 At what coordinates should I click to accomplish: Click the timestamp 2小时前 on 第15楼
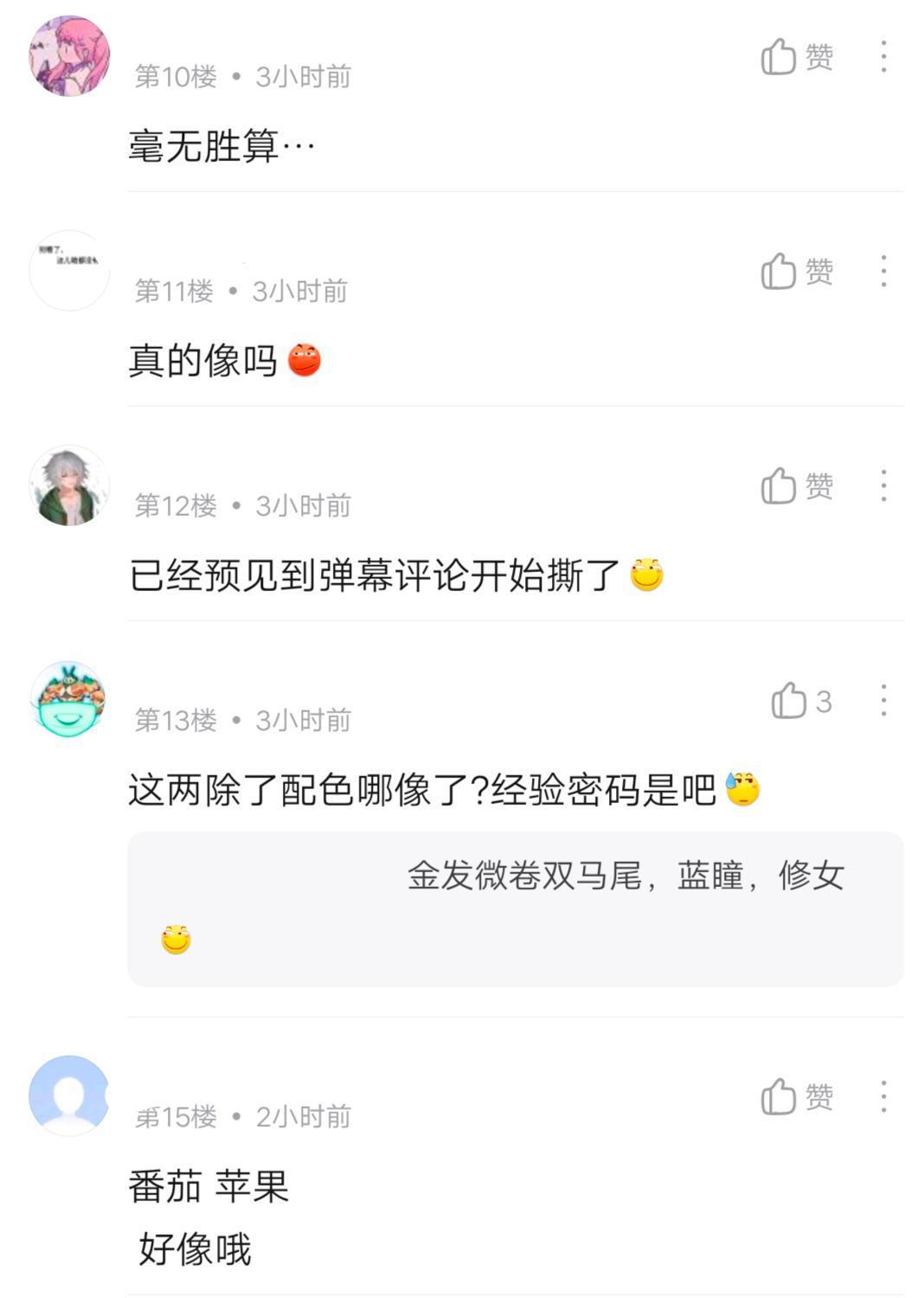[303, 1115]
